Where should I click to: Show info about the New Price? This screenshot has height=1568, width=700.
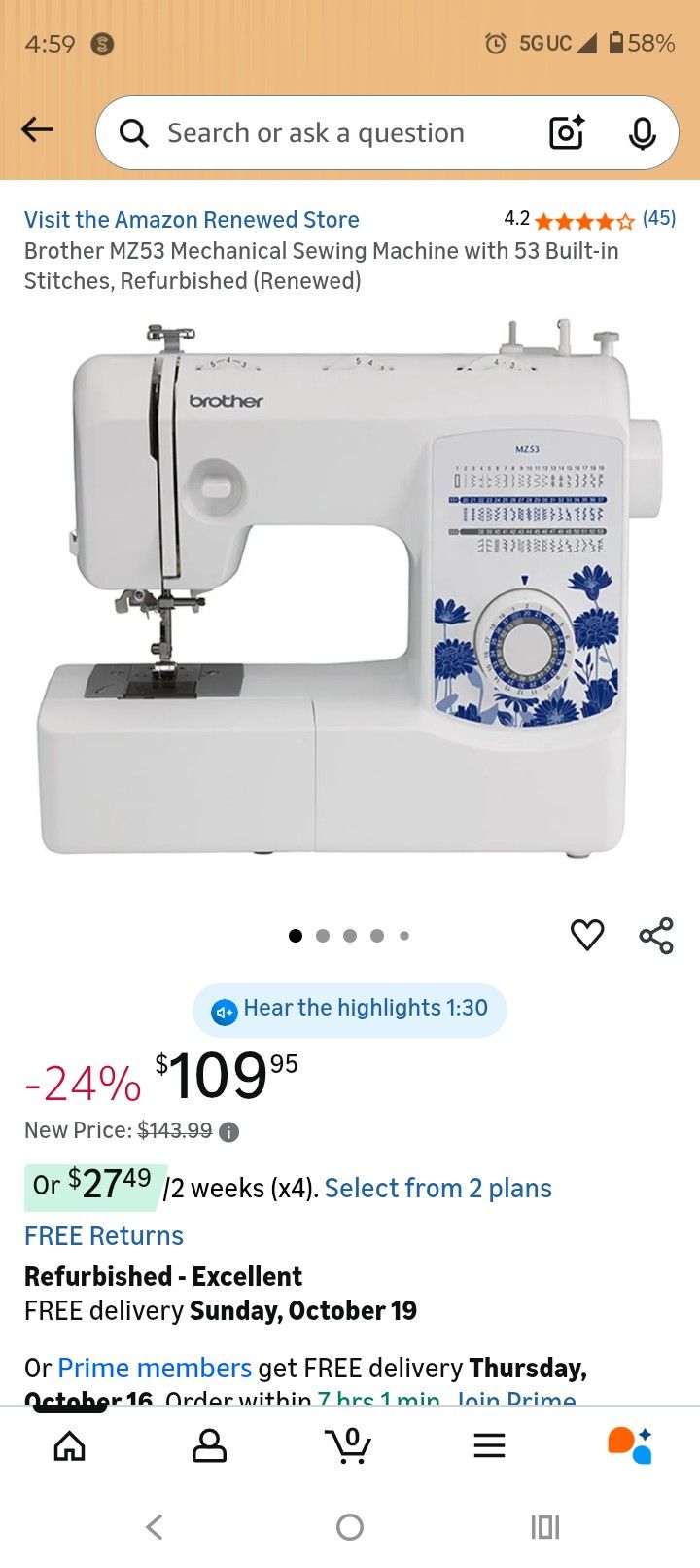tap(228, 1132)
